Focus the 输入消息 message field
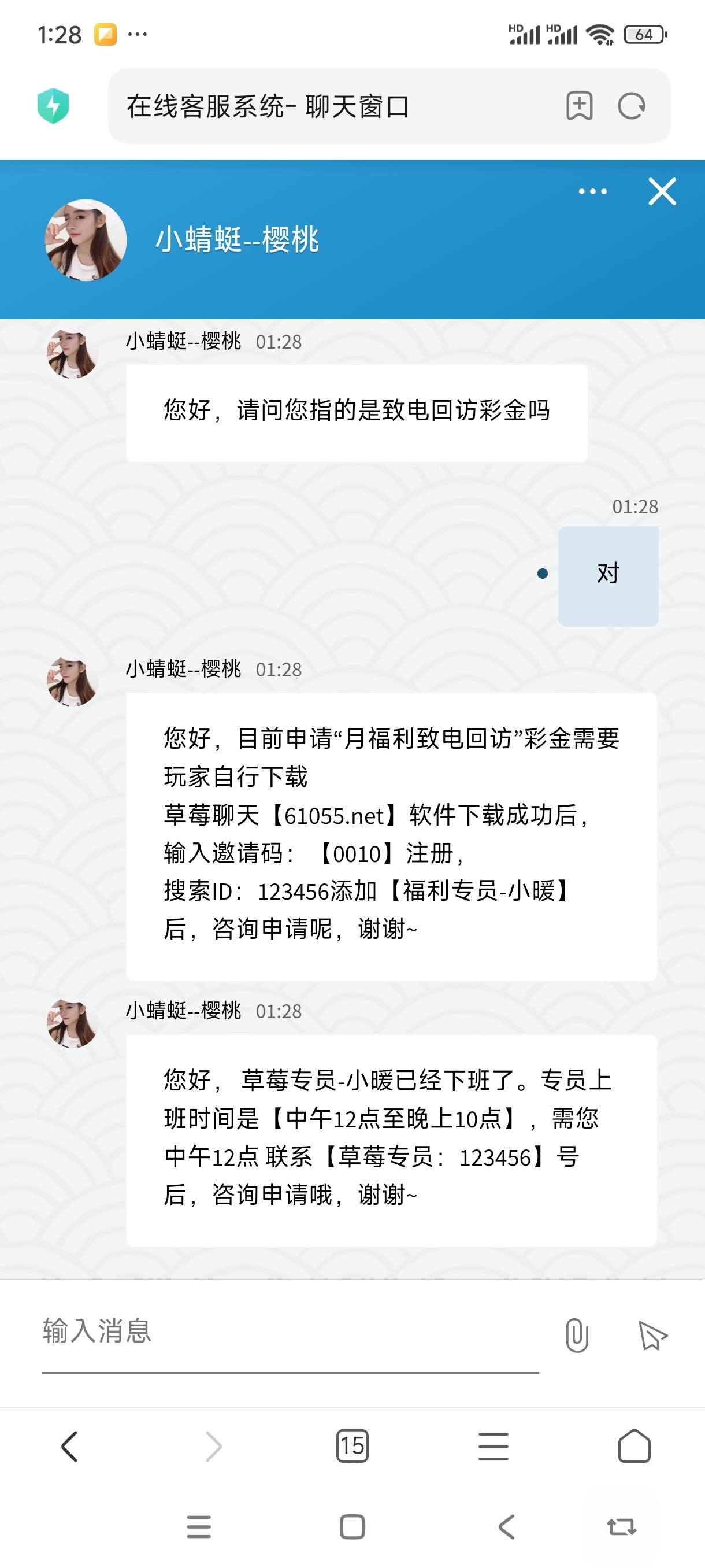Screen dimensions: 705x1568 [x=290, y=1331]
